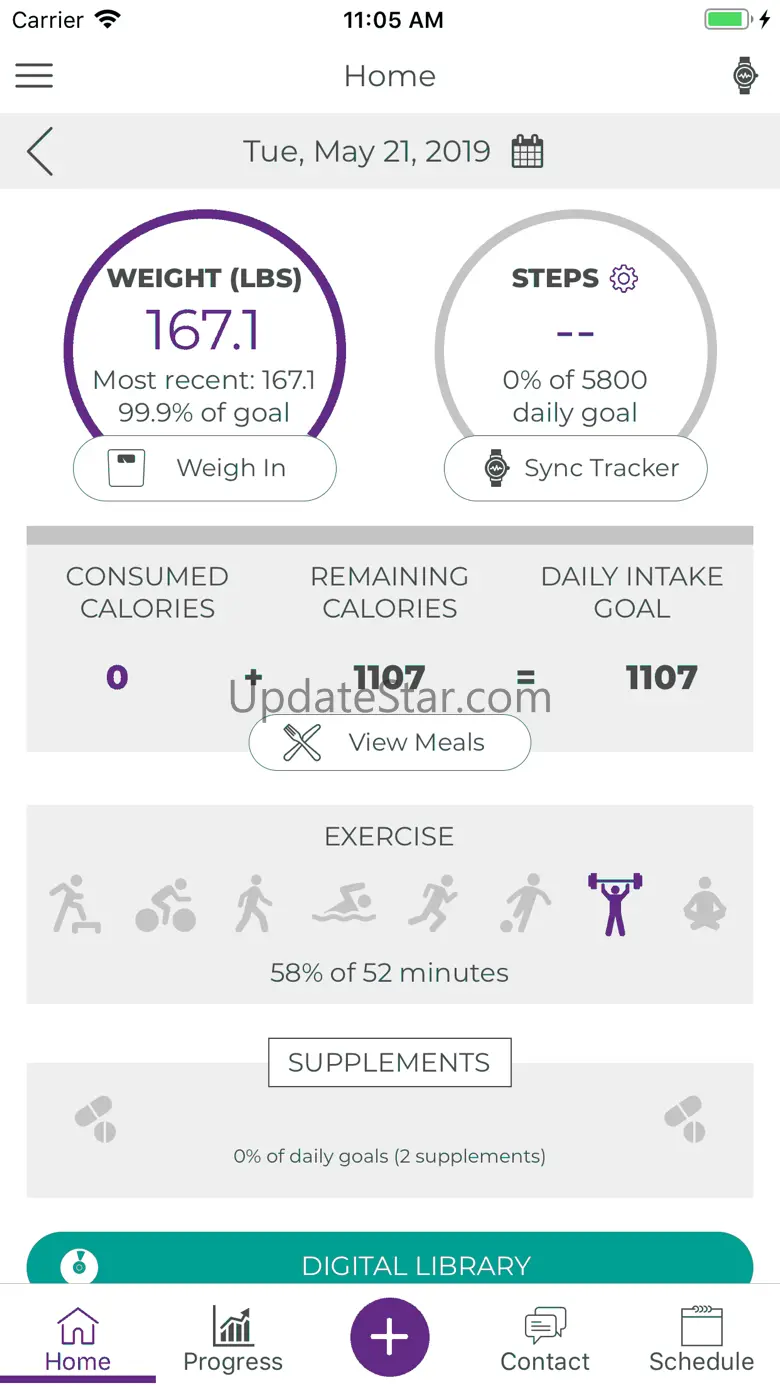Switch to the Contact tab
The image size is (780, 1387).
tap(545, 1339)
